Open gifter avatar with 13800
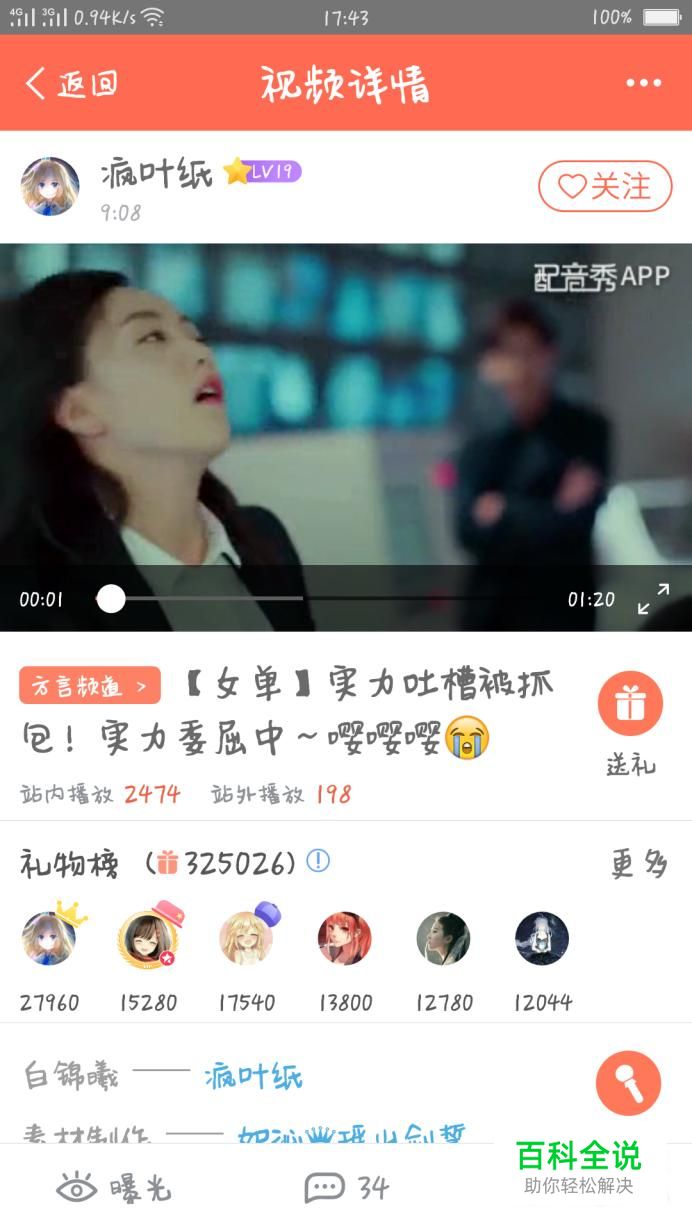 [x=345, y=938]
